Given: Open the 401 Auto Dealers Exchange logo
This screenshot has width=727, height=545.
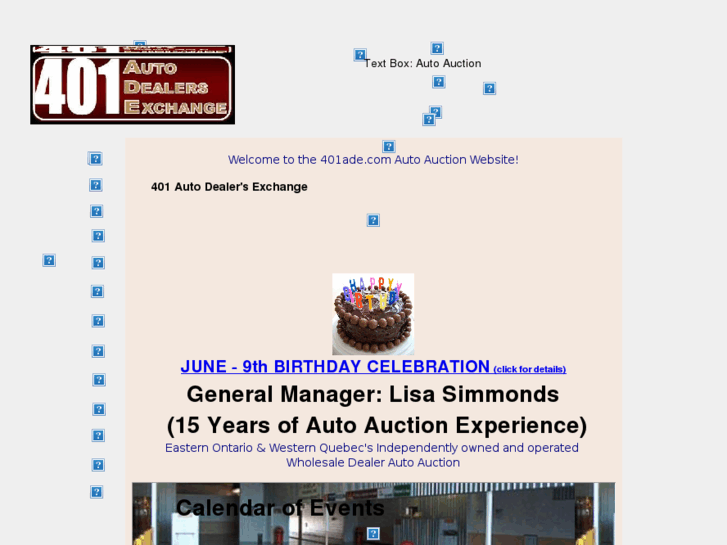Looking at the screenshot, I should pos(132,86).
